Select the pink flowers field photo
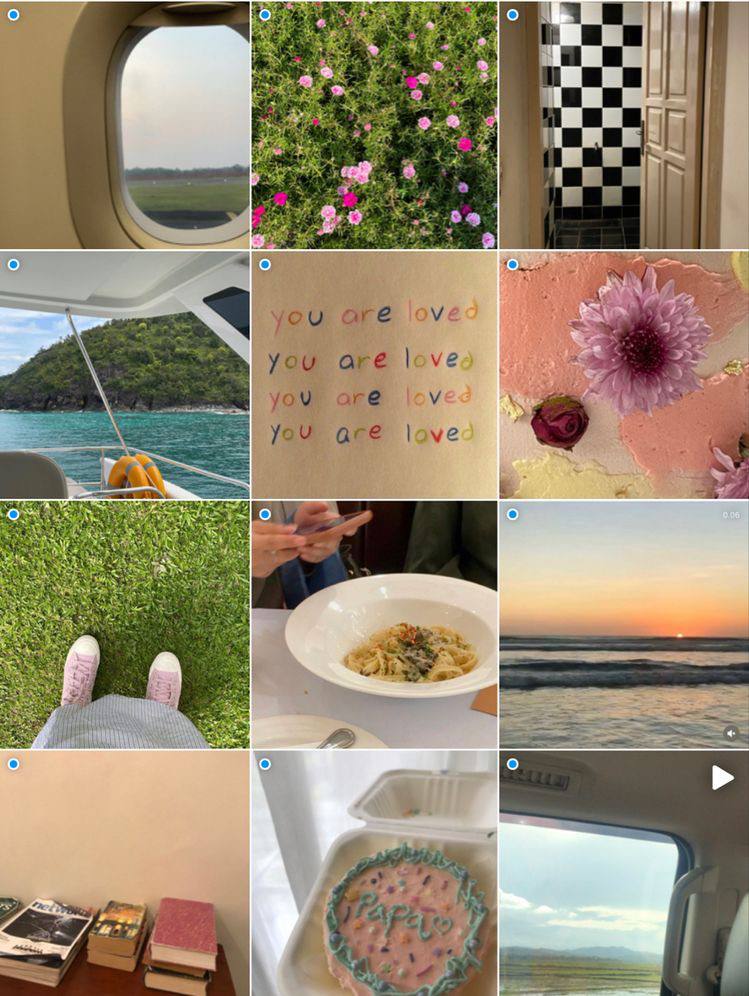749x996 pixels. click(x=374, y=125)
